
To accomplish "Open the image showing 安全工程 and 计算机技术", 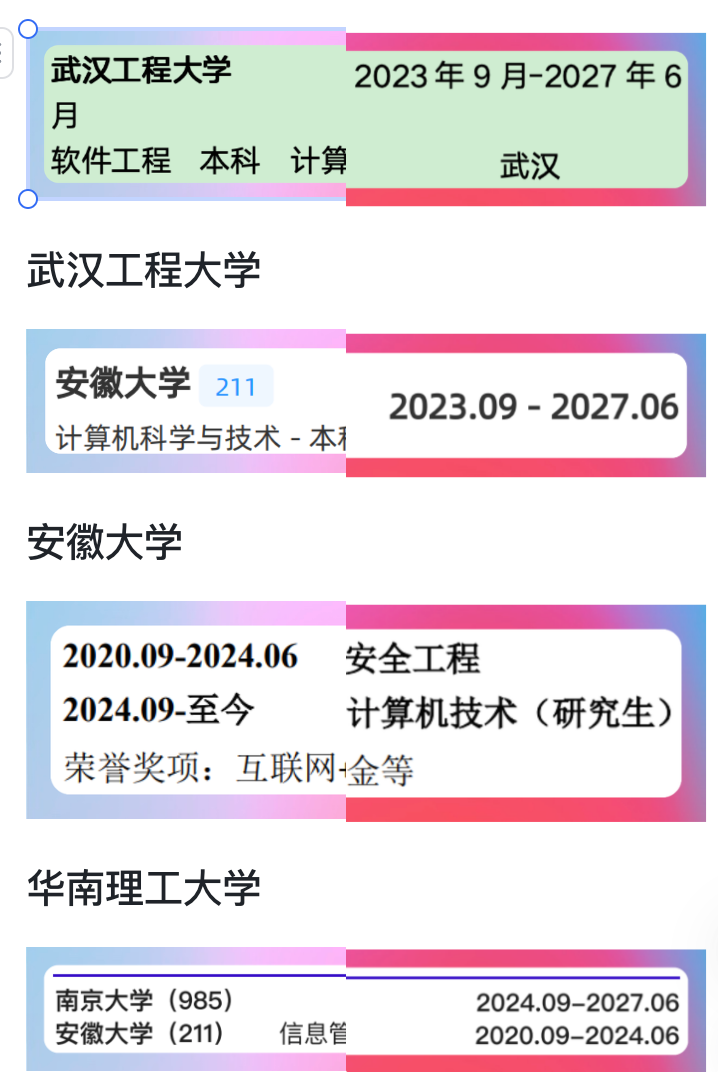I will tap(366, 711).
